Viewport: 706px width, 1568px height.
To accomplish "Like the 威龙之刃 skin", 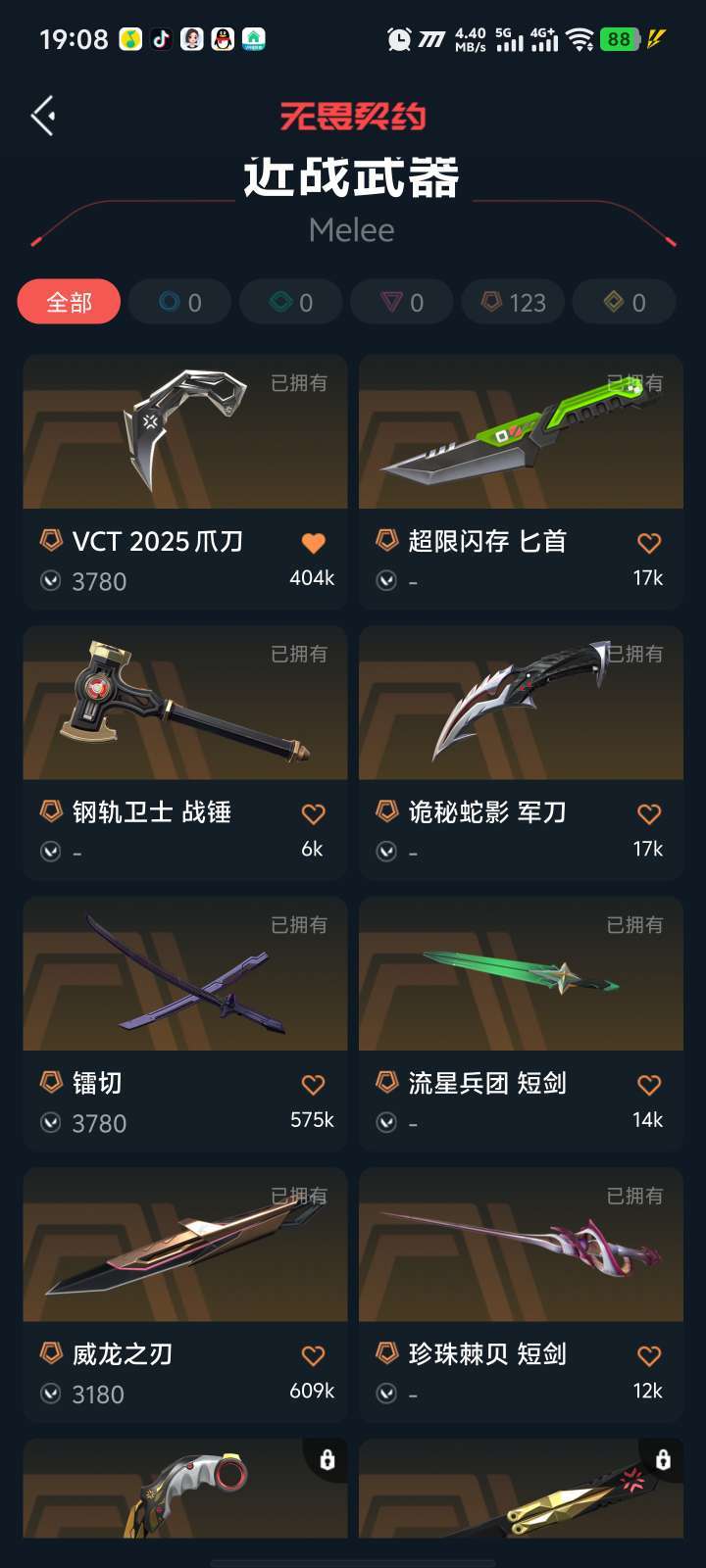I will pos(313,1355).
